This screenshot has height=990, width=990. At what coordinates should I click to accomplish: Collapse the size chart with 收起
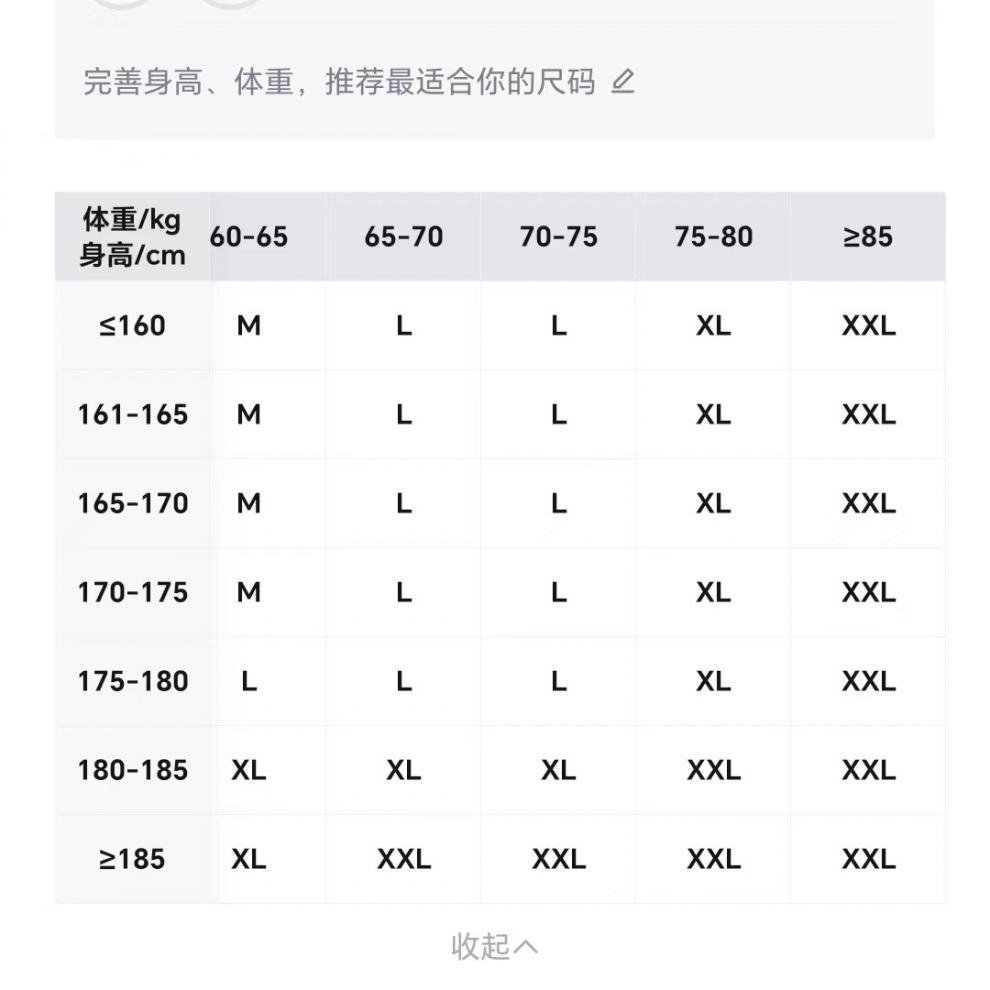click(x=494, y=945)
